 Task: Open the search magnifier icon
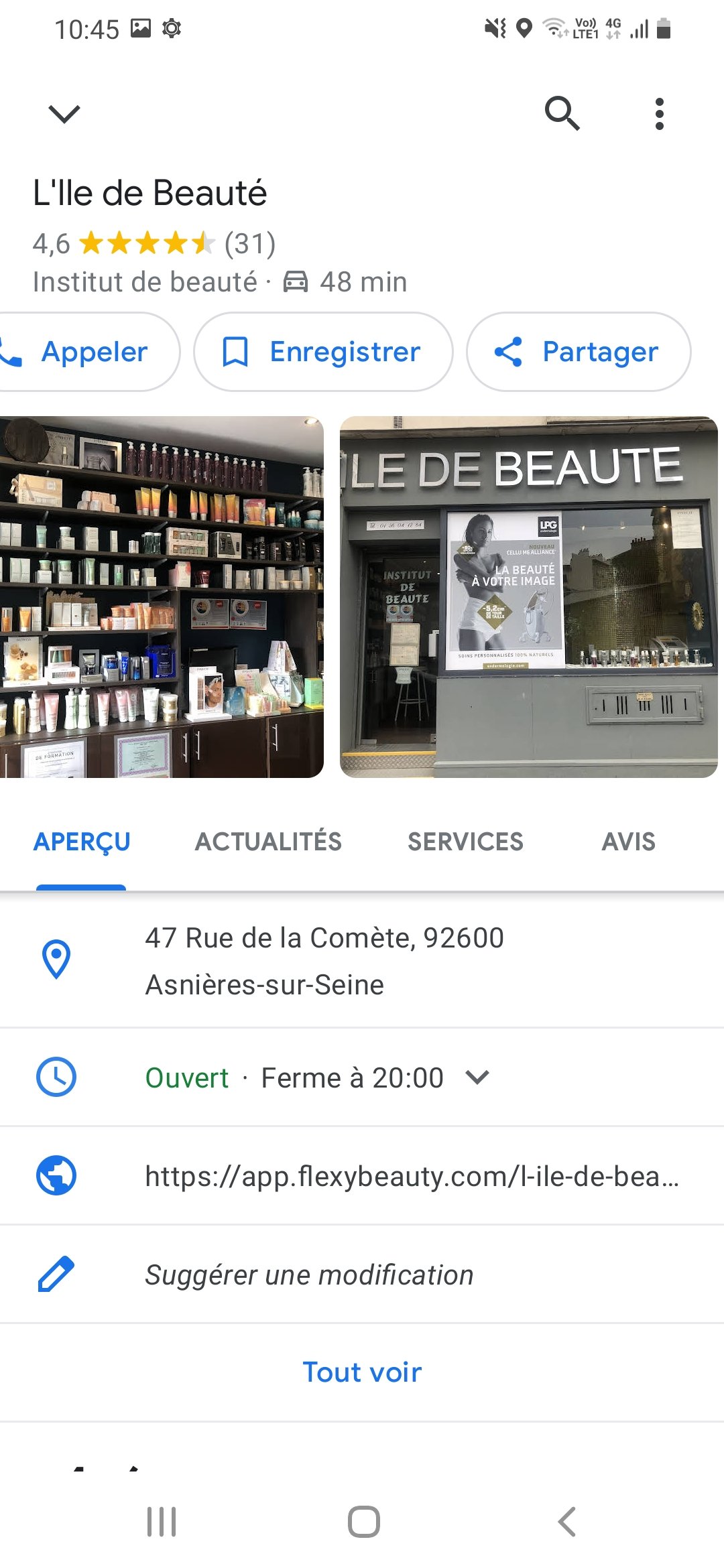(x=562, y=113)
